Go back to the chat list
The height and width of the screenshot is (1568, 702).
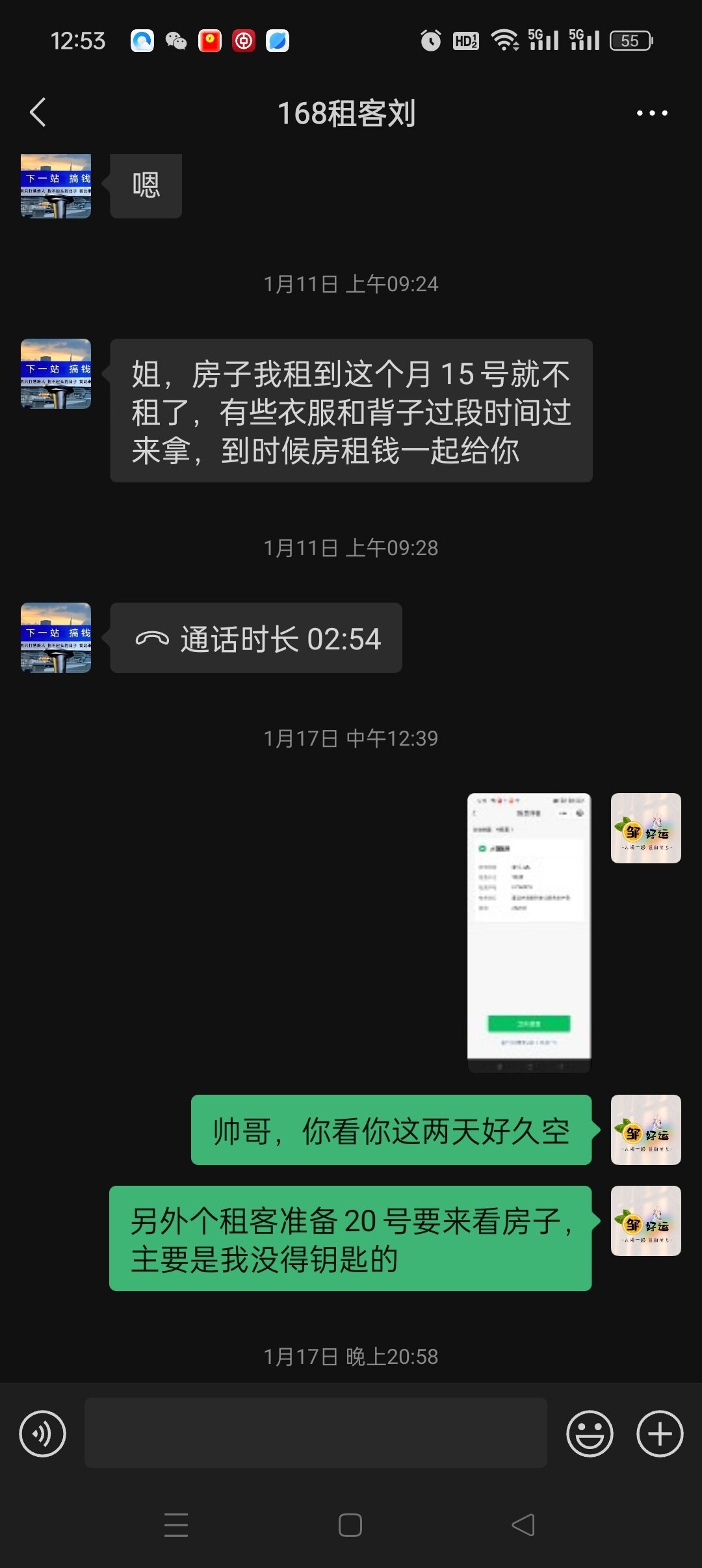tap(38, 112)
